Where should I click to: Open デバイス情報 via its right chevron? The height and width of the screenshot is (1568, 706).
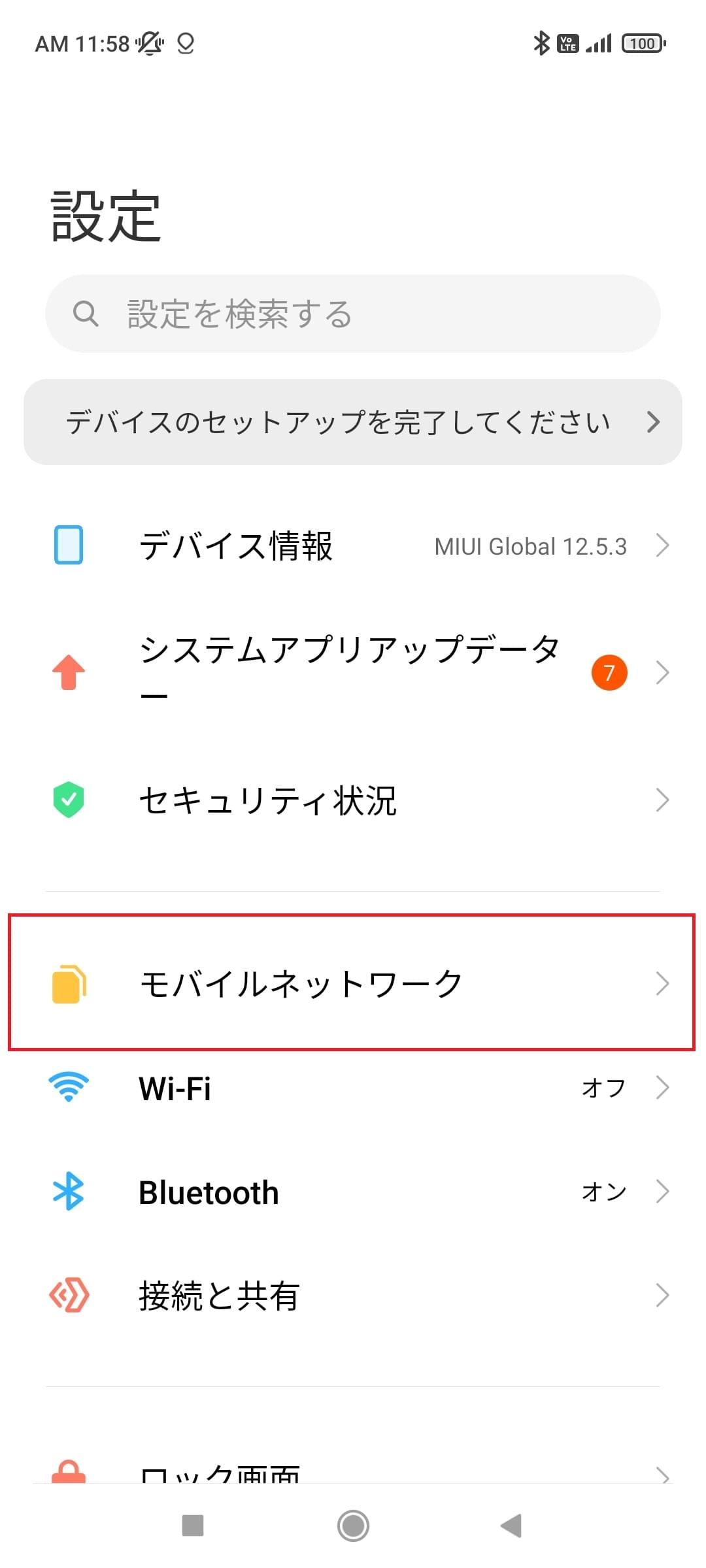(662, 546)
